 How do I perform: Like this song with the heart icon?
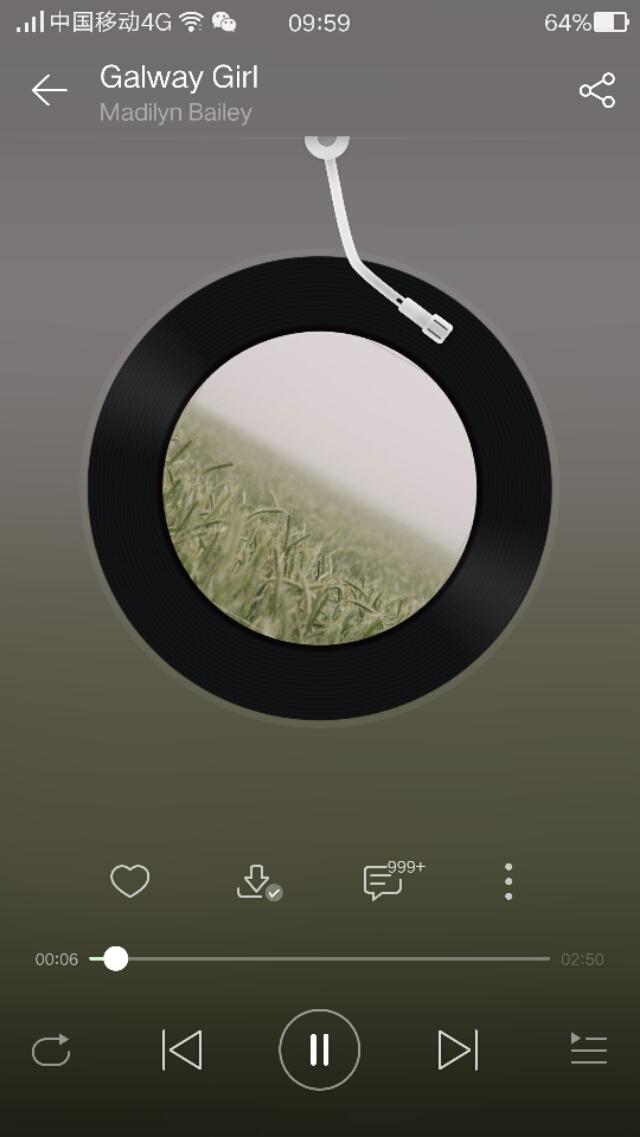(x=130, y=881)
